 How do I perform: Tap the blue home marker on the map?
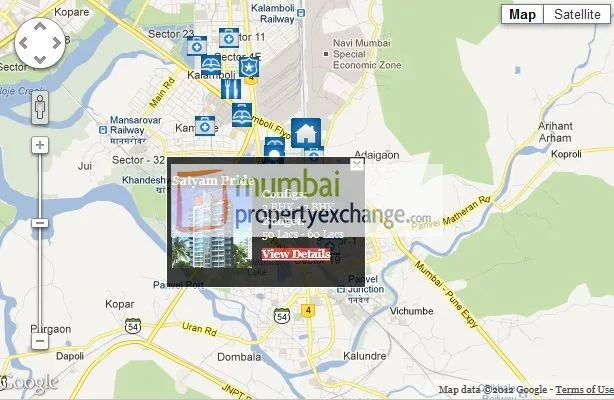click(306, 132)
